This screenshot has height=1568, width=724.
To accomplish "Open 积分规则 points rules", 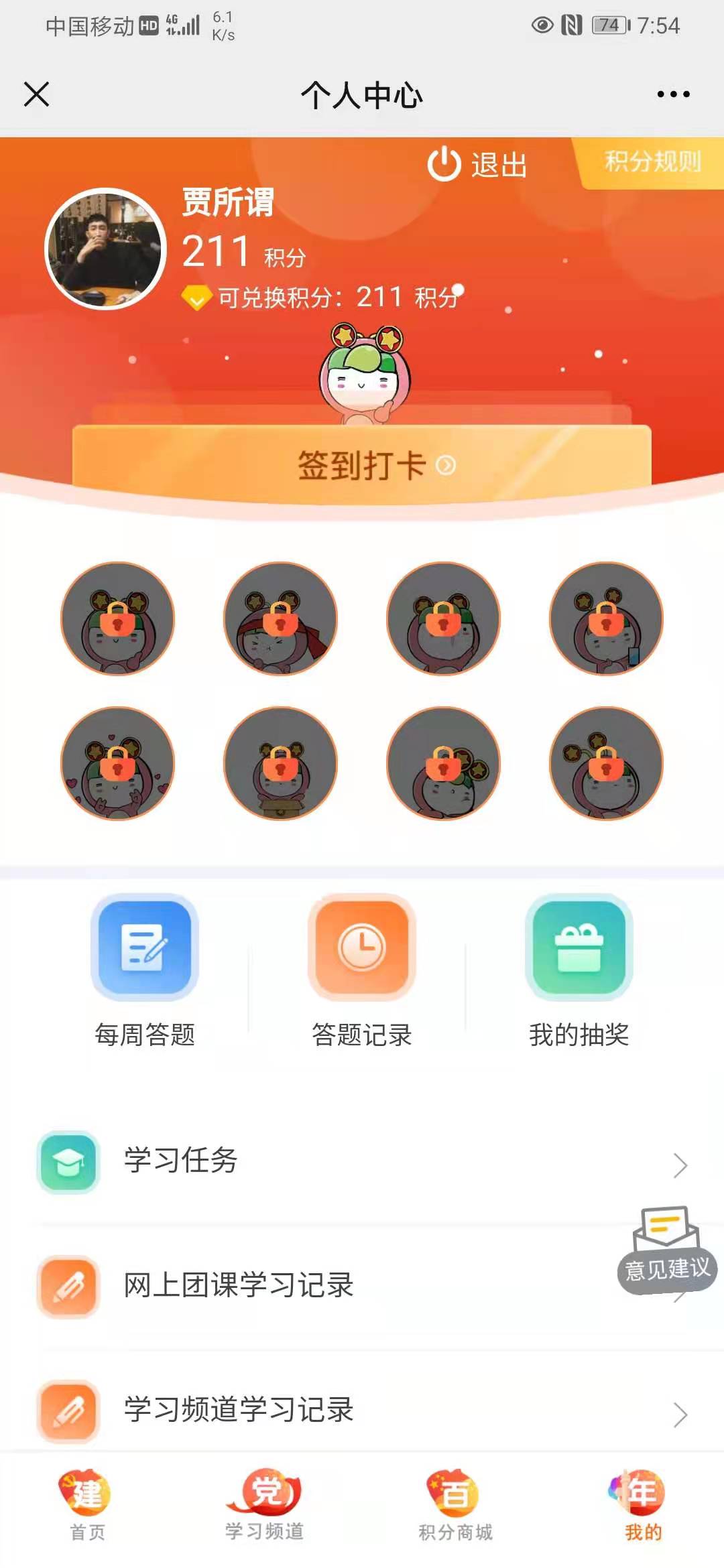I will (x=652, y=162).
